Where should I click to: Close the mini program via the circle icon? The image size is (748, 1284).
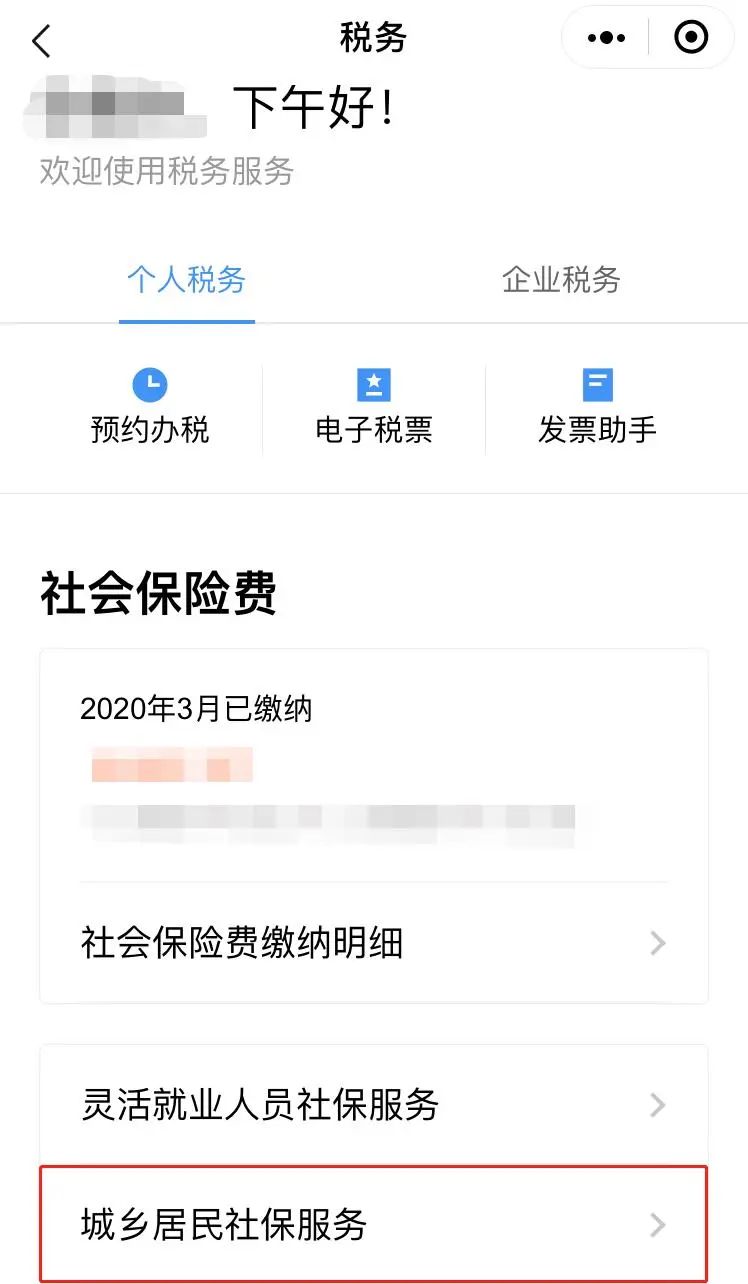pos(691,38)
